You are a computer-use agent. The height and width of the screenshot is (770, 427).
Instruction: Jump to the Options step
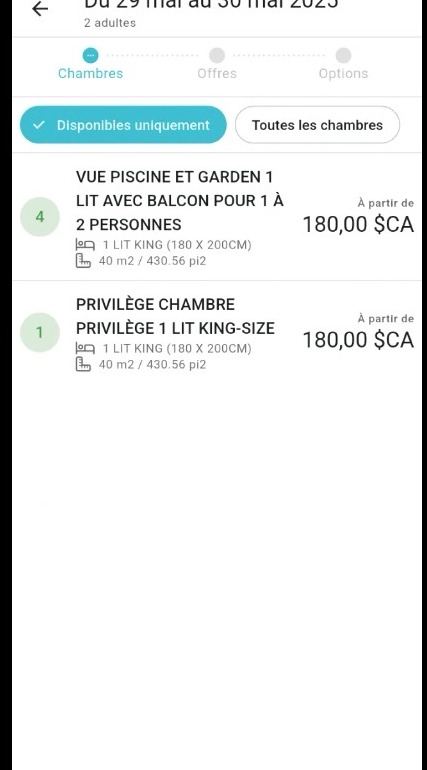click(x=343, y=64)
